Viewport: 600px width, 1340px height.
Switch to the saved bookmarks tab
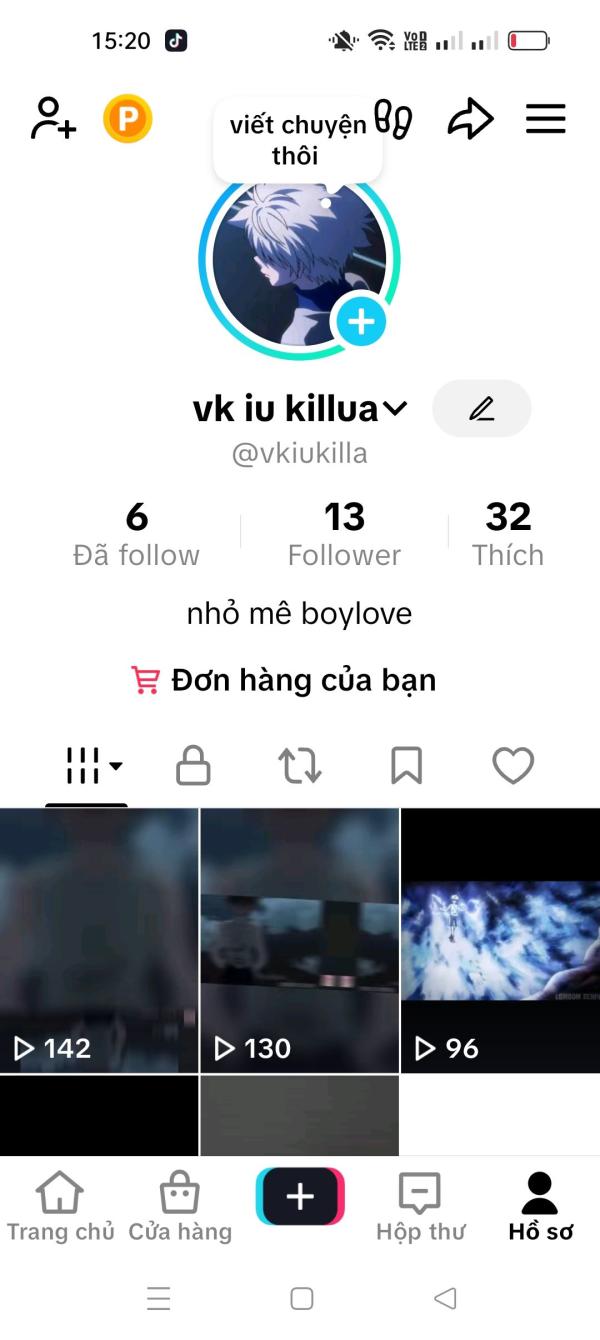click(406, 767)
